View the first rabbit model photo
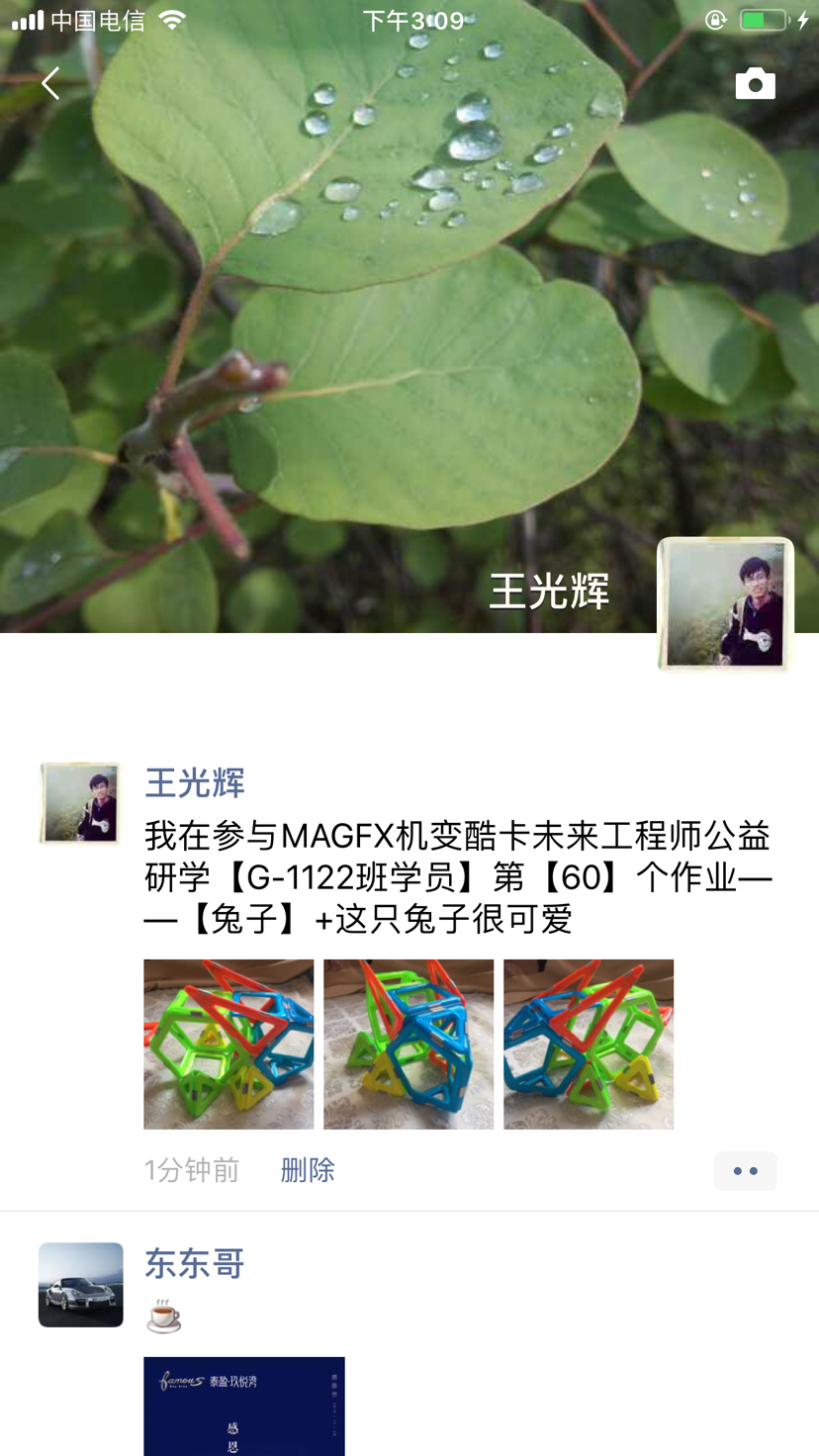 click(x=228, y=1044)
